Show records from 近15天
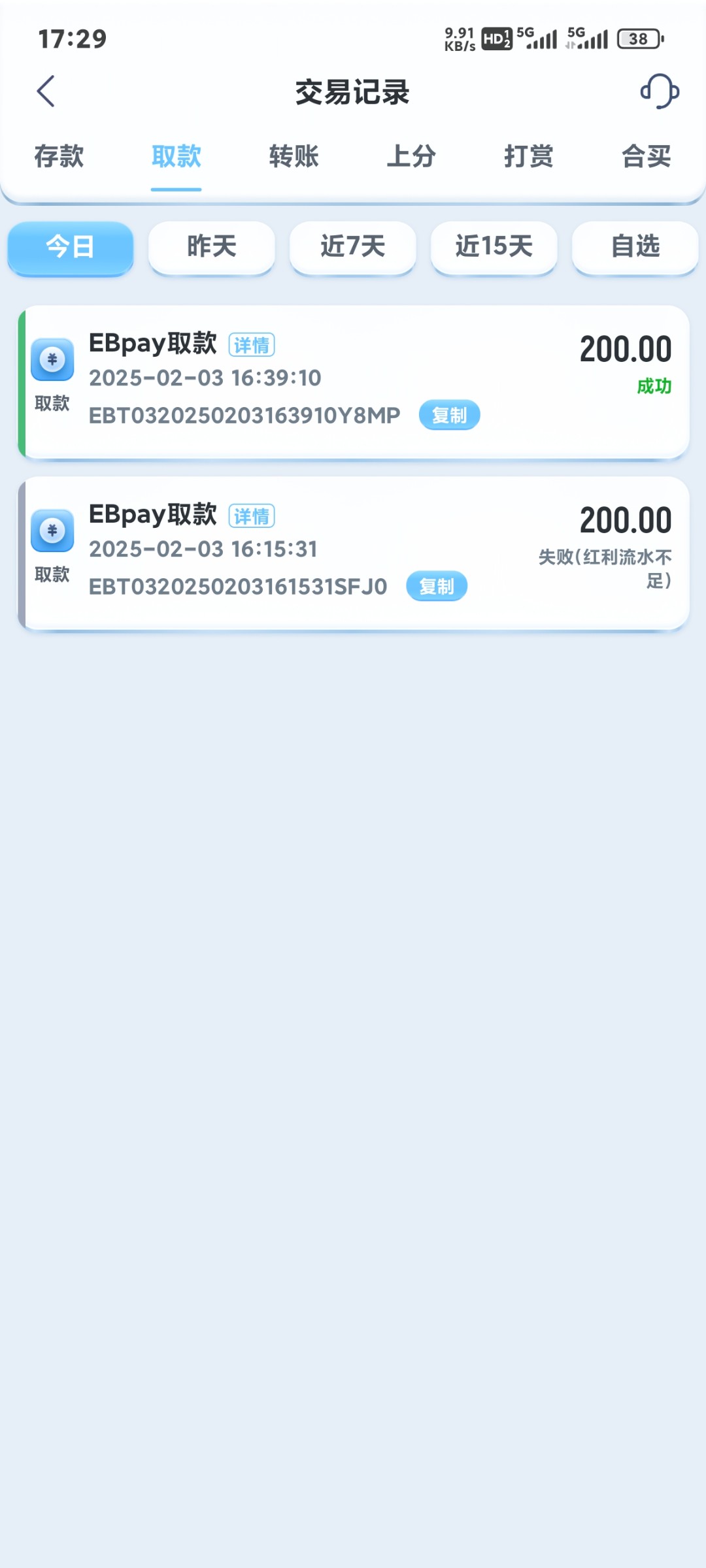The image size is (706, 1568). point(494,247)
